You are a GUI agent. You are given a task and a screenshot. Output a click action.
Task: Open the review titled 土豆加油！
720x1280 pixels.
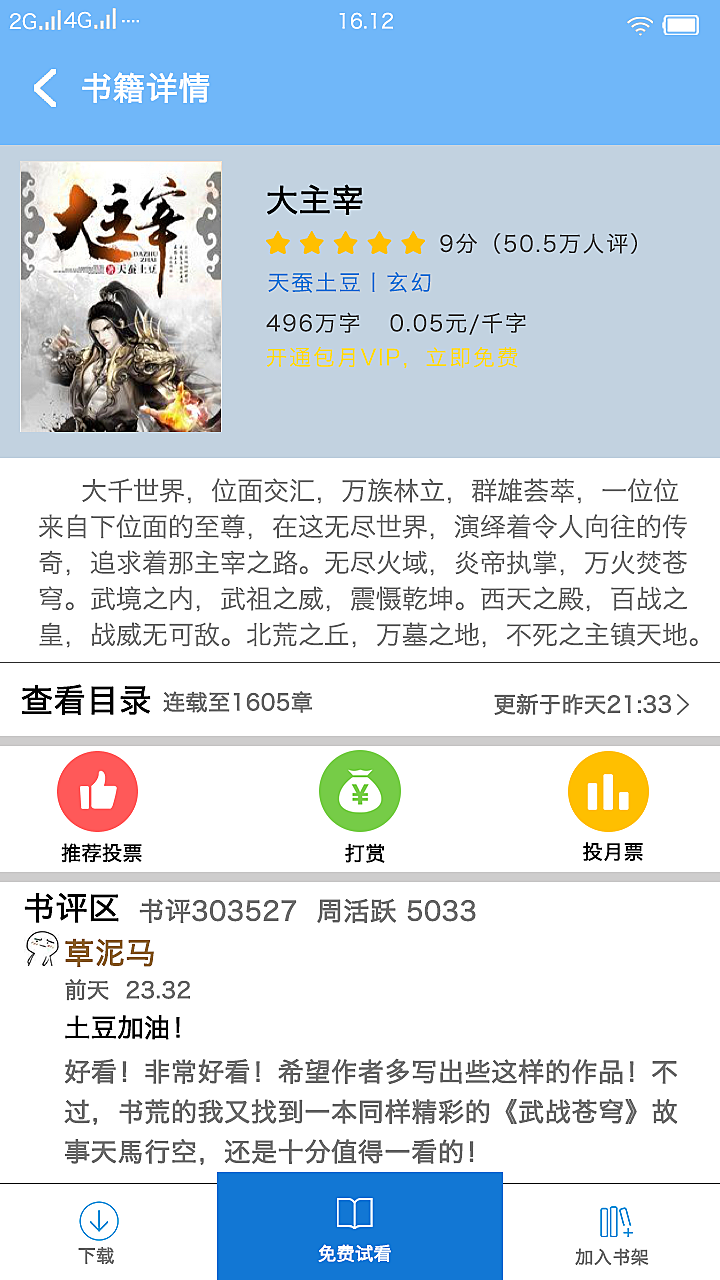point(124,1028)
